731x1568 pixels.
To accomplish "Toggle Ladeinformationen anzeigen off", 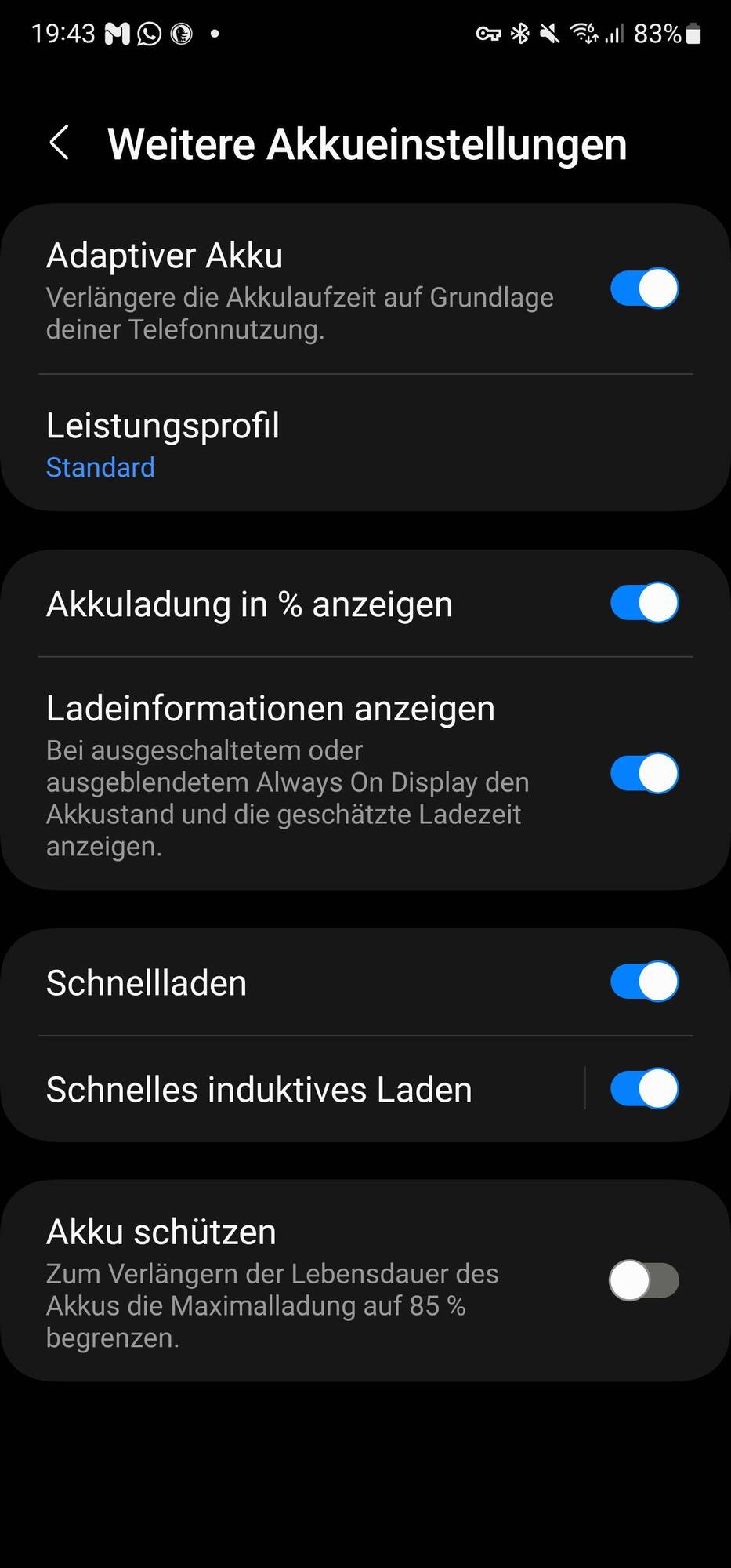I will click(x=644, y=774).
